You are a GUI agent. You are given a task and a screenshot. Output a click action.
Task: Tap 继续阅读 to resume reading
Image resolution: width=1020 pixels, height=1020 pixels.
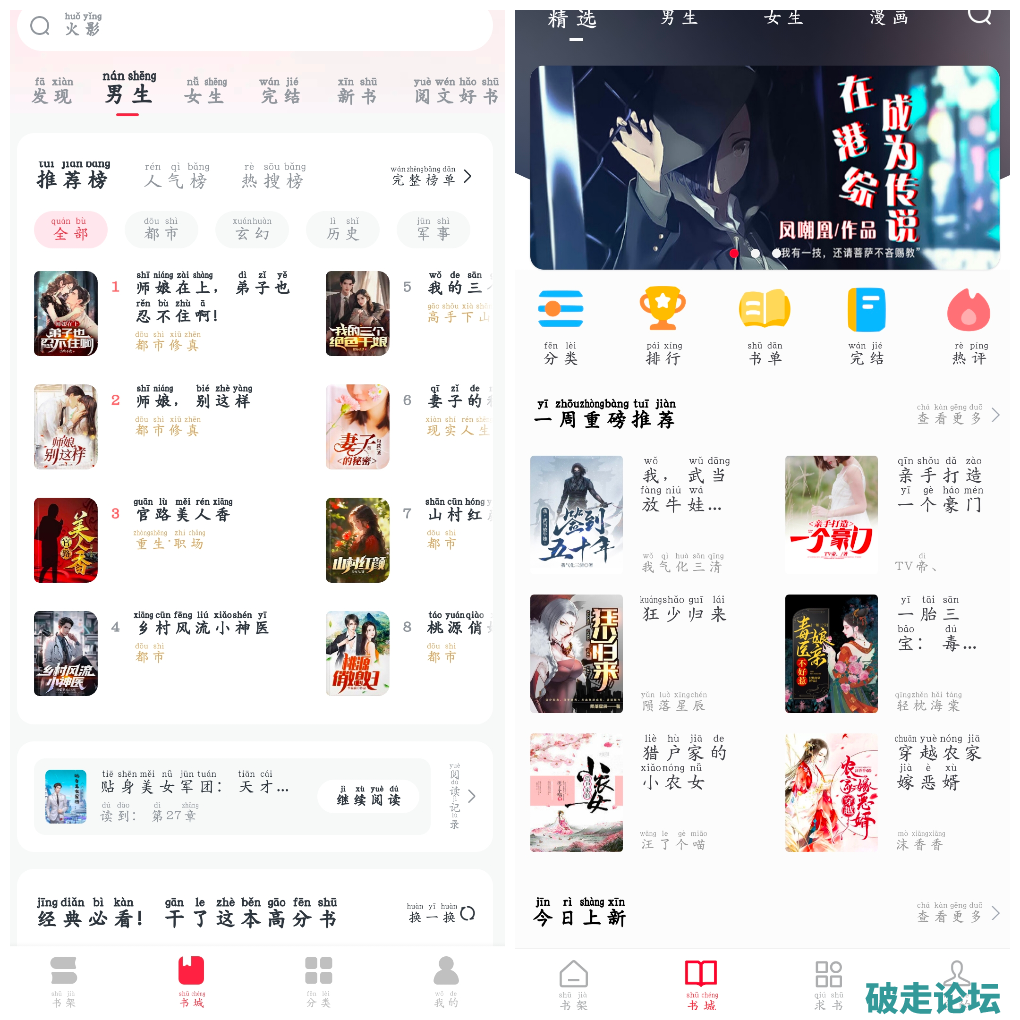368,797
